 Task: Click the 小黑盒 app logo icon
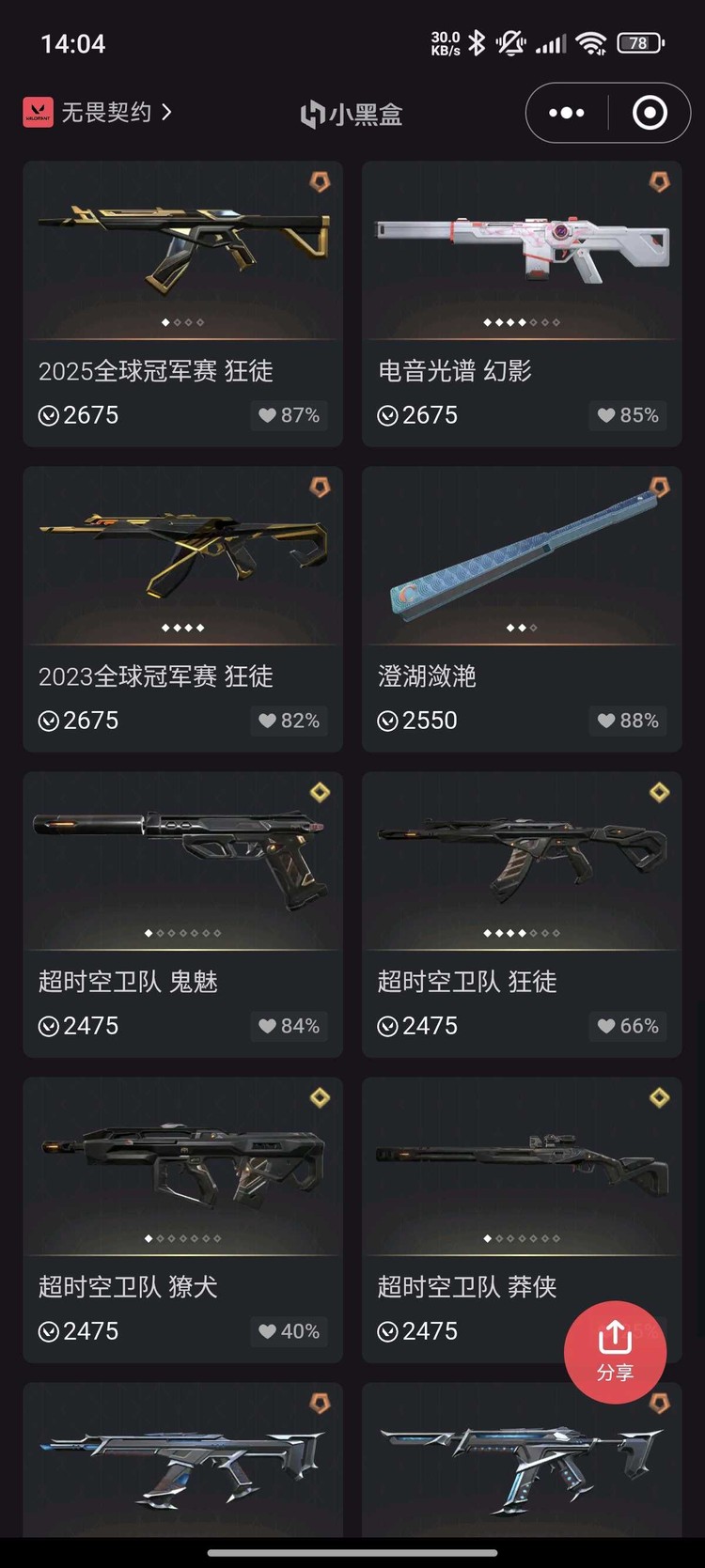point(310,113)
